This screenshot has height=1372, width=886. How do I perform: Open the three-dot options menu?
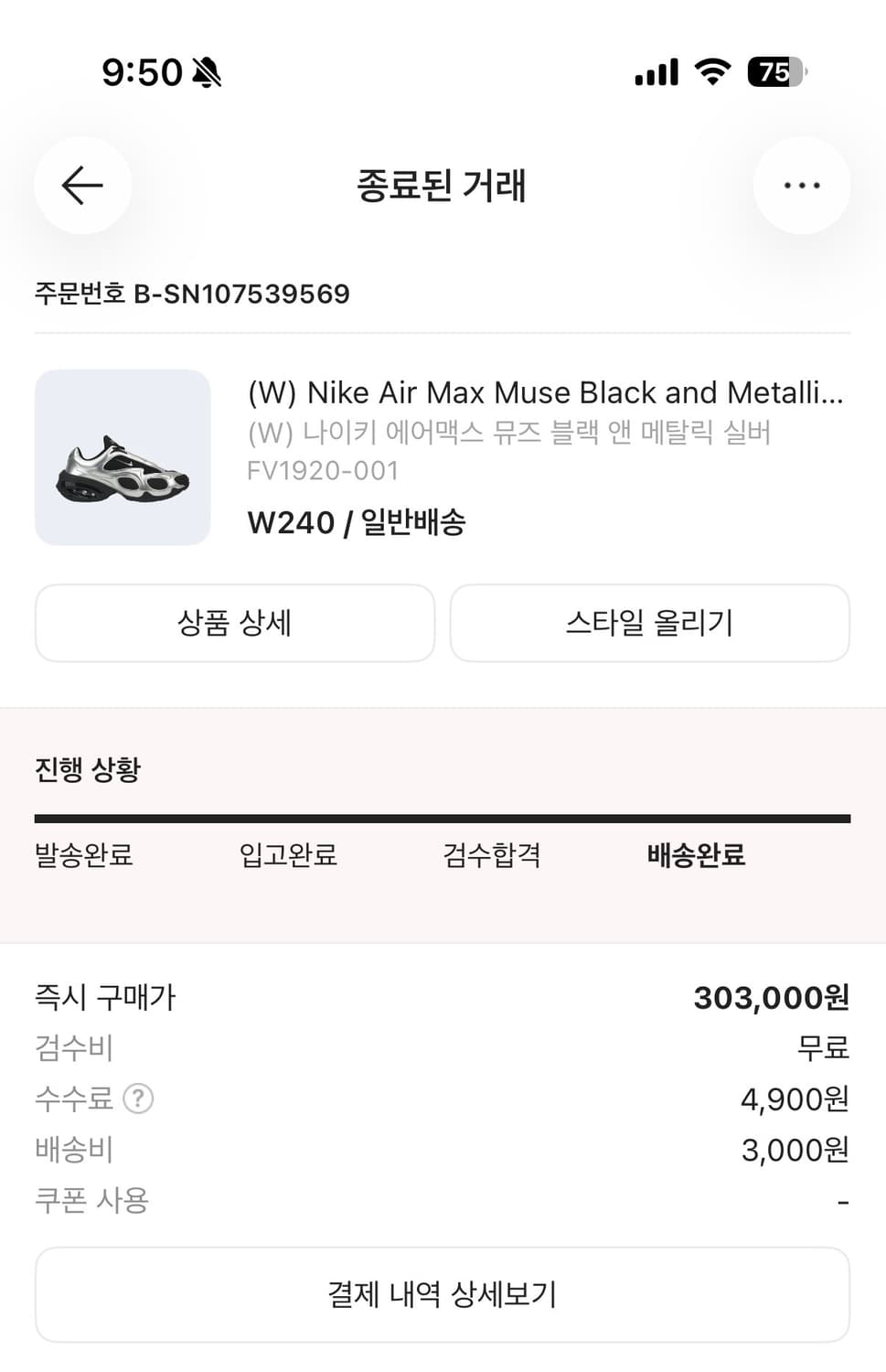point(802,185)
